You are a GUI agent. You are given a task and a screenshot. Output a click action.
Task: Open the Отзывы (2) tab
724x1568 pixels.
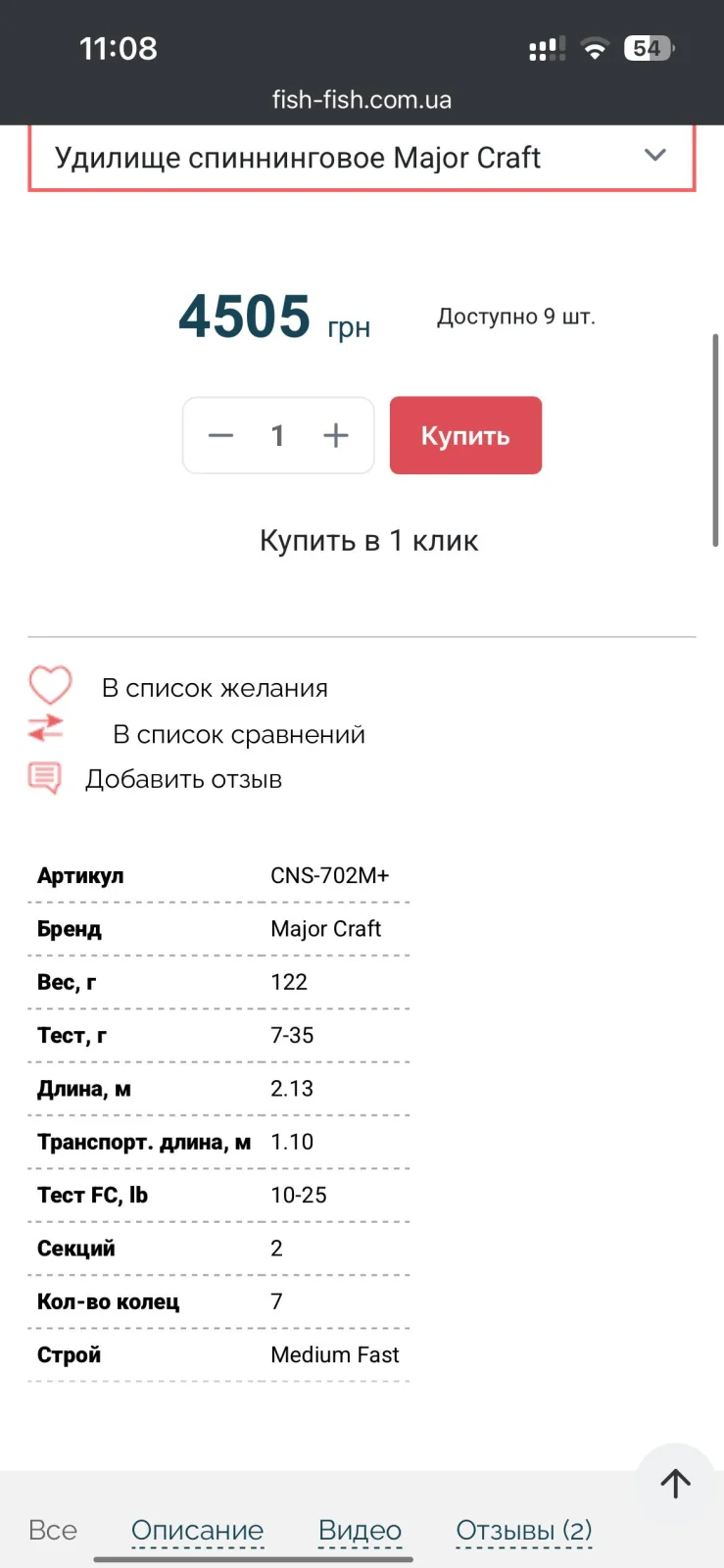(524, 1530)
